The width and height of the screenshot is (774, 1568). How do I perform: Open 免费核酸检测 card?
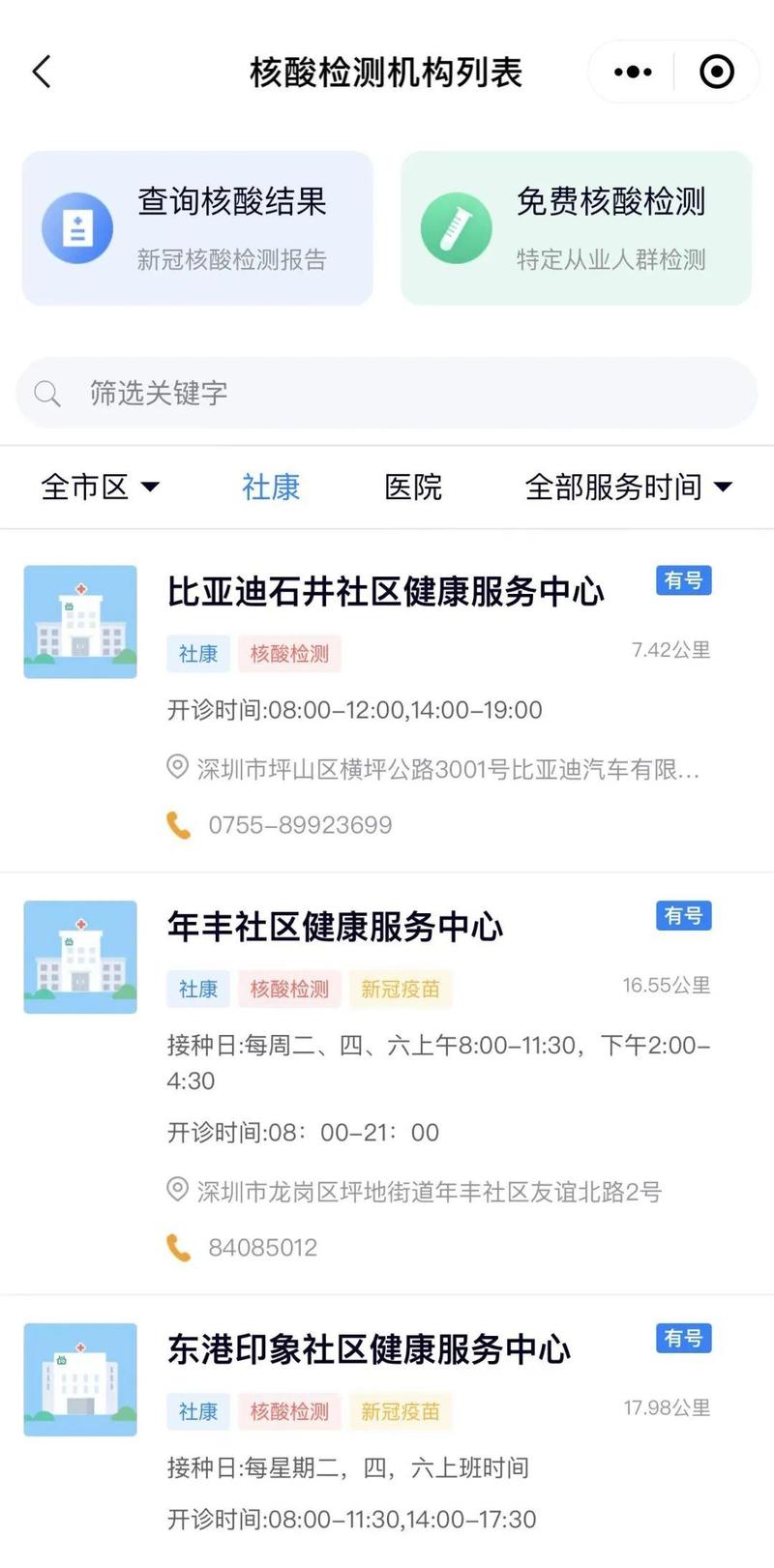pyautogui.click(x=576, y=228)
